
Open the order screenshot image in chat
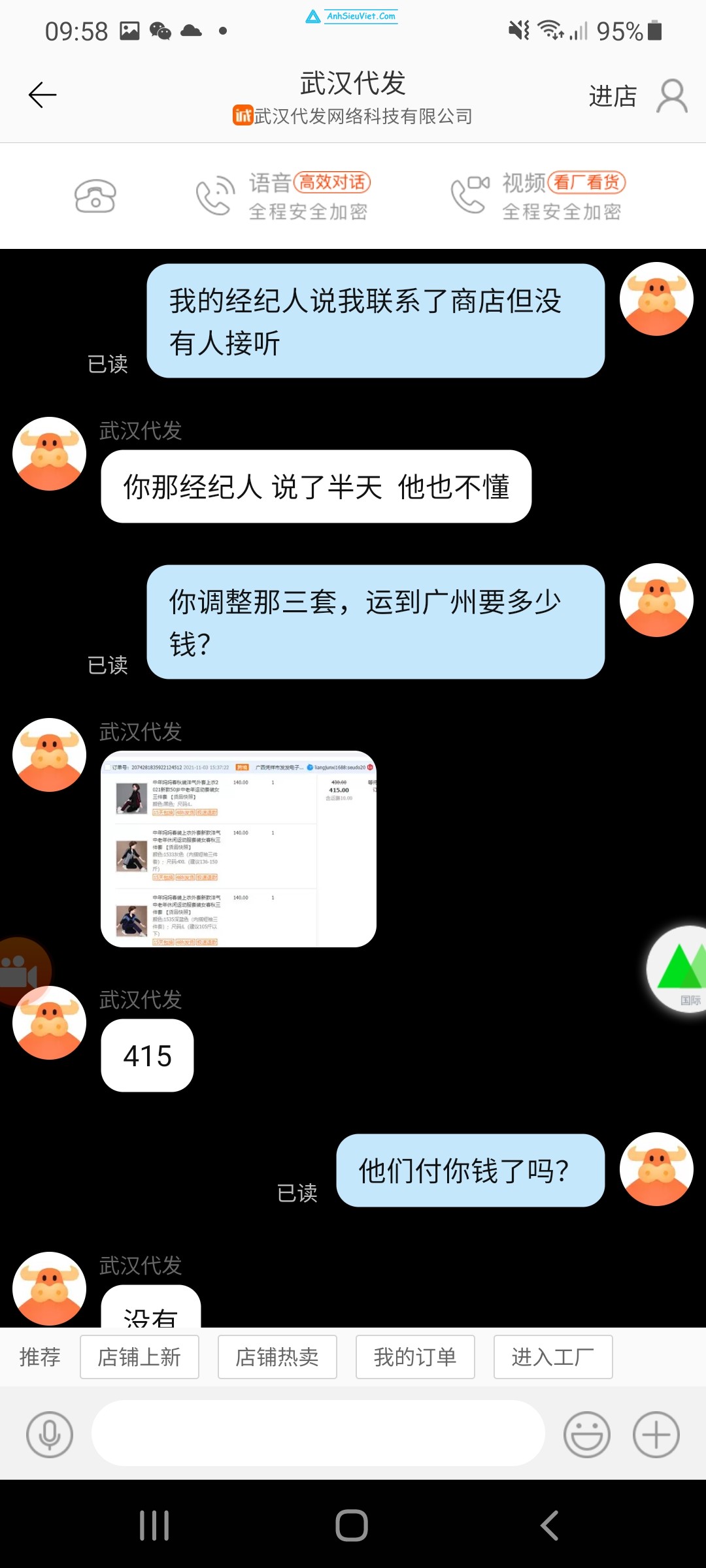click(239, 849)
